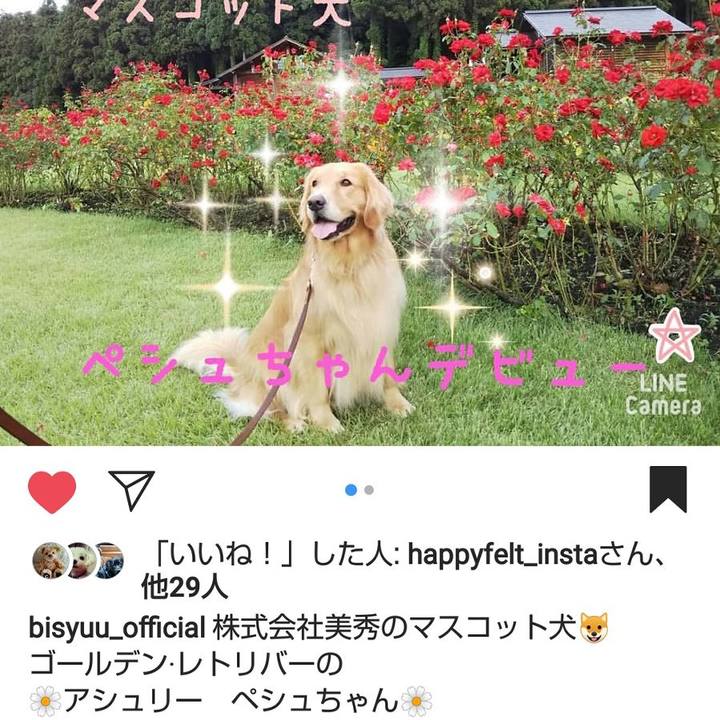Remove the bookmark from this post
This screenshot has height=720, width=720.
coord(667,490)
